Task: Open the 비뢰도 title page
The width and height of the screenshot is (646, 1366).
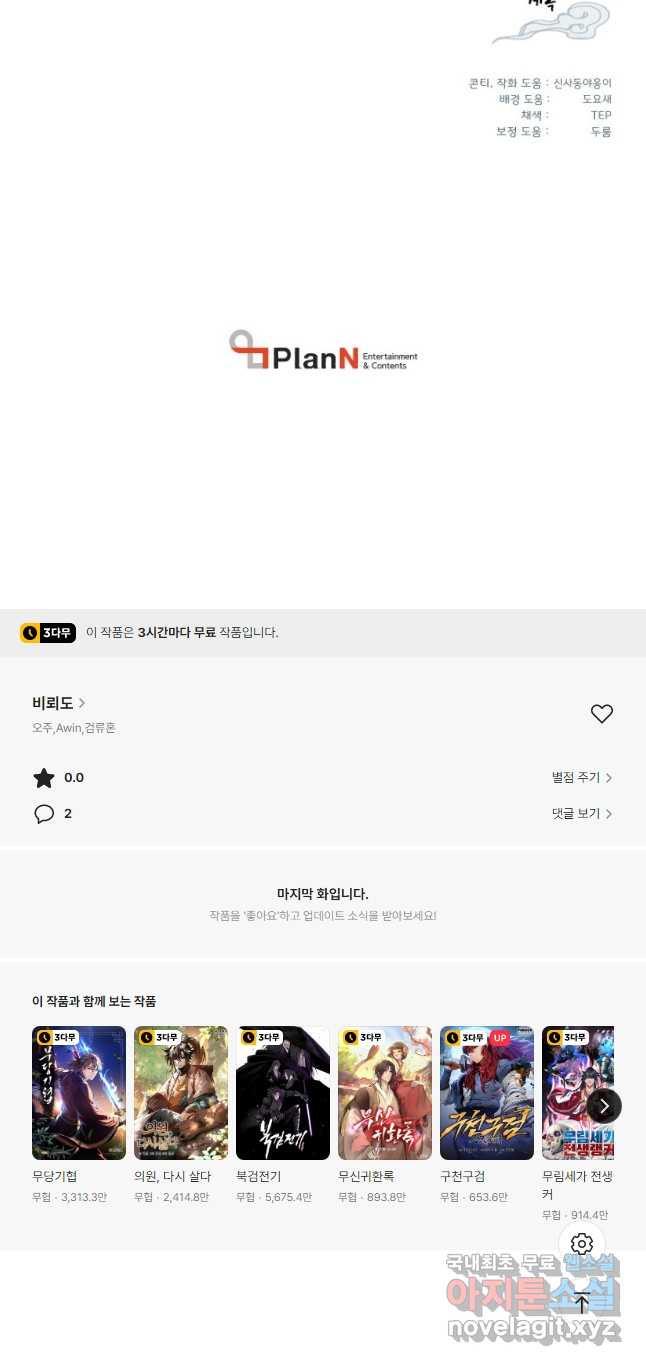Action: point(59,703)
